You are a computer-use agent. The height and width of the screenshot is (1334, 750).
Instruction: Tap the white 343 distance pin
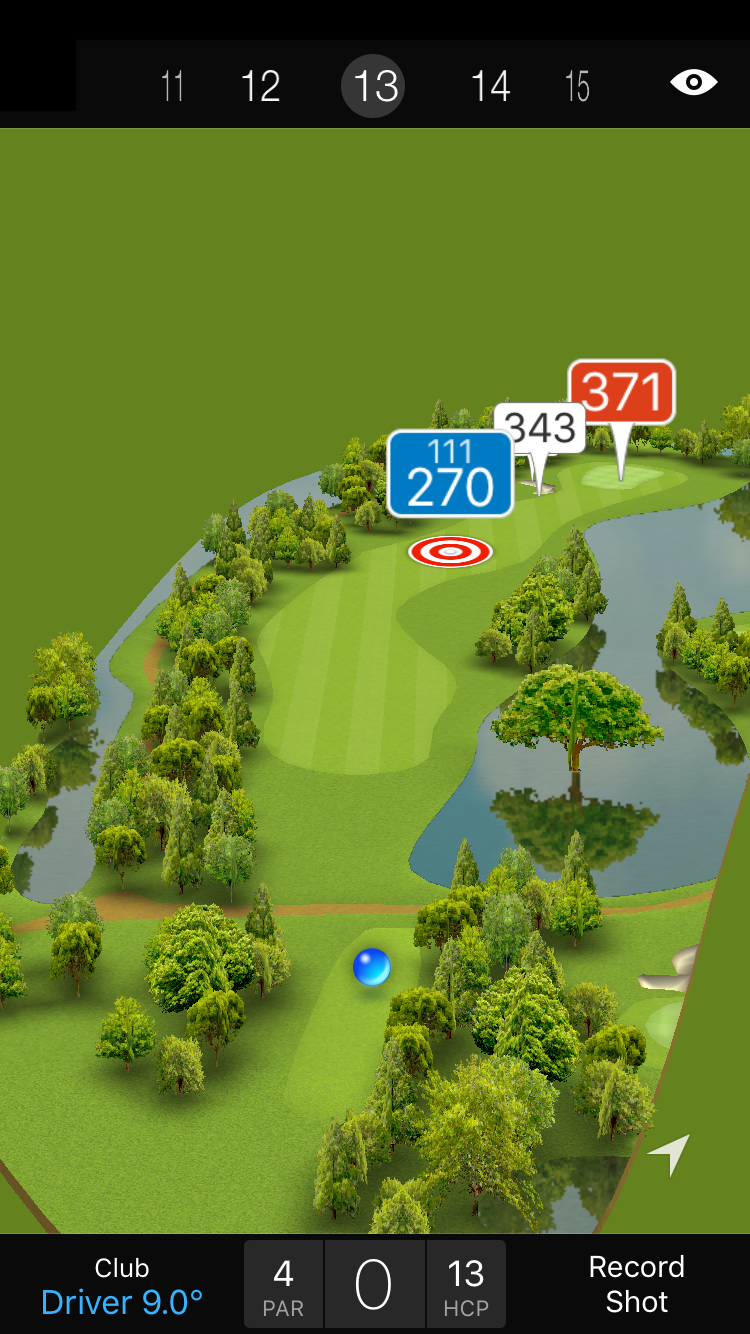(541, 428)
